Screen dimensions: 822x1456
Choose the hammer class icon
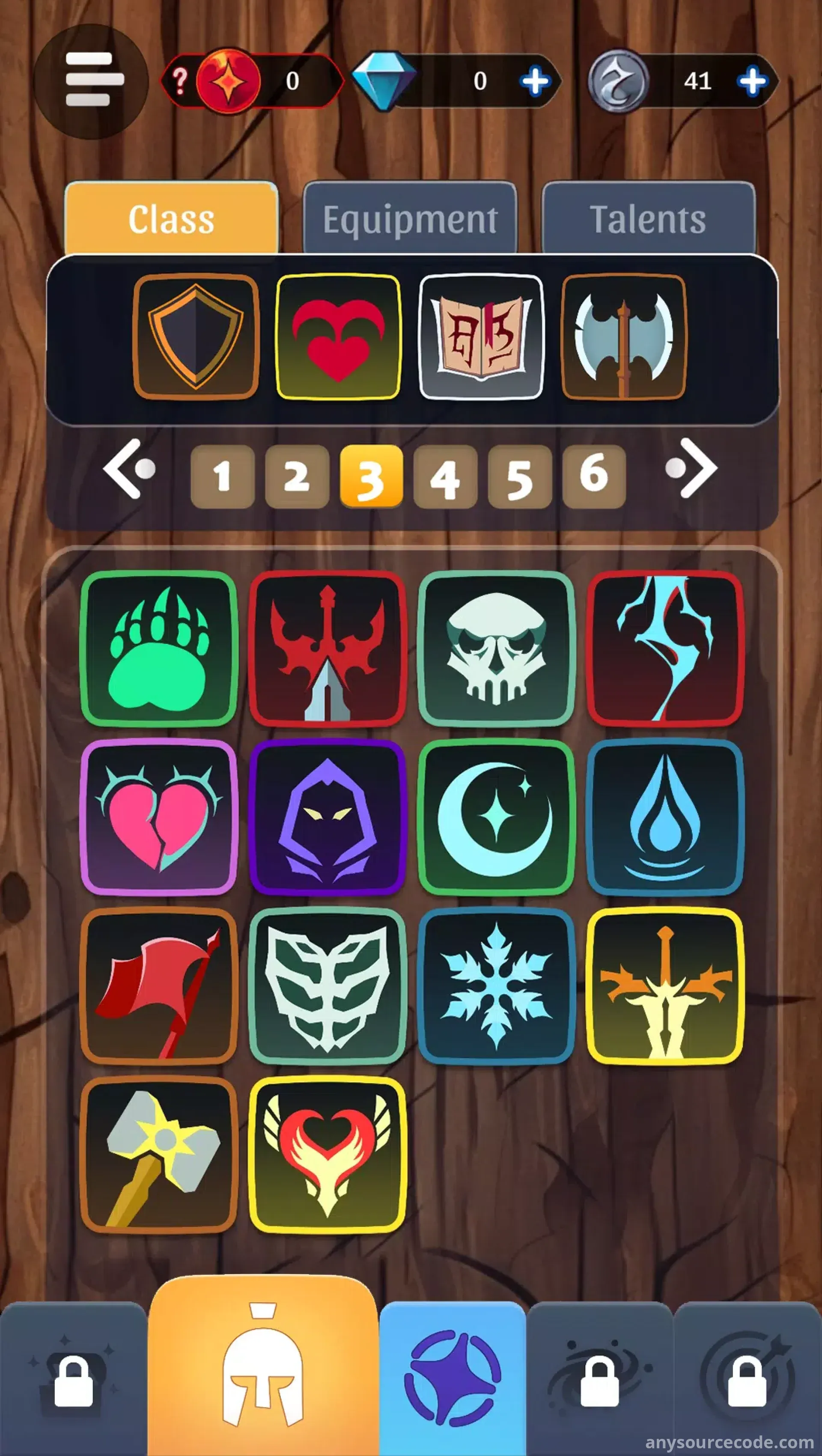[159, 1154]
